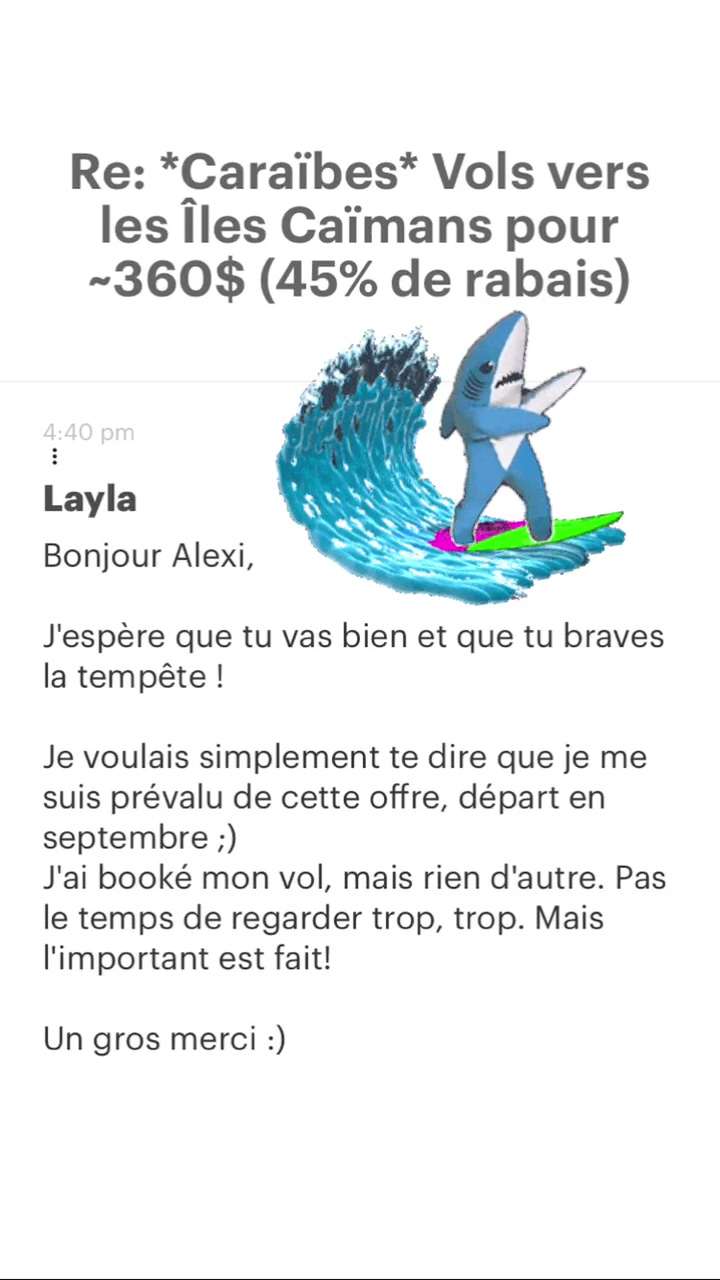
Task: Click the email subject header
Action: click(359, 225)
